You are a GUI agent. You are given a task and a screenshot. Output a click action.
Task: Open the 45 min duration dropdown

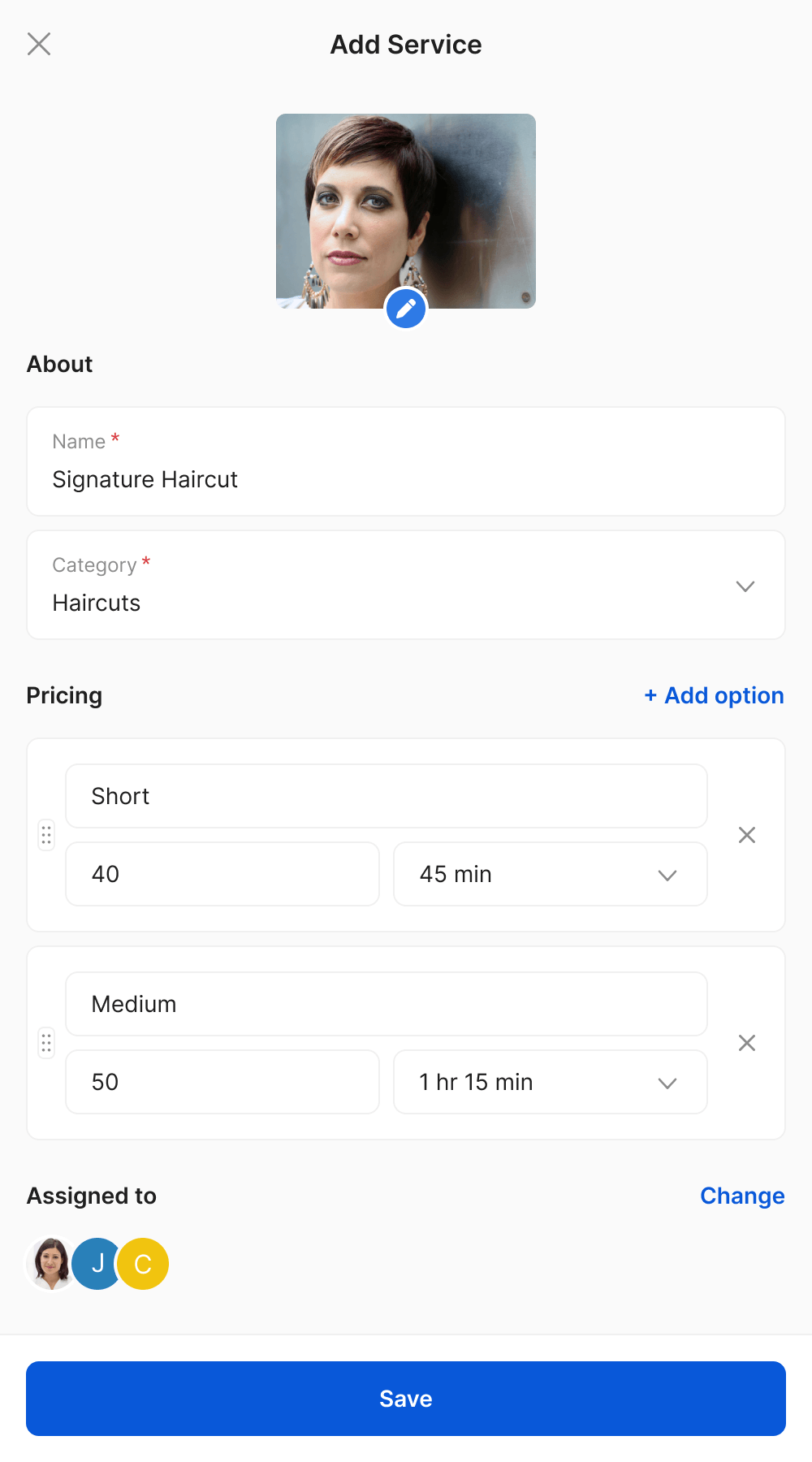[x=667, y=875]
